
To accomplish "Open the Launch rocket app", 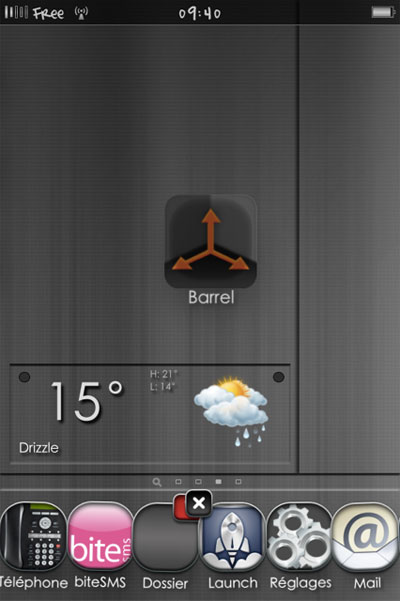I will [233, 536].
